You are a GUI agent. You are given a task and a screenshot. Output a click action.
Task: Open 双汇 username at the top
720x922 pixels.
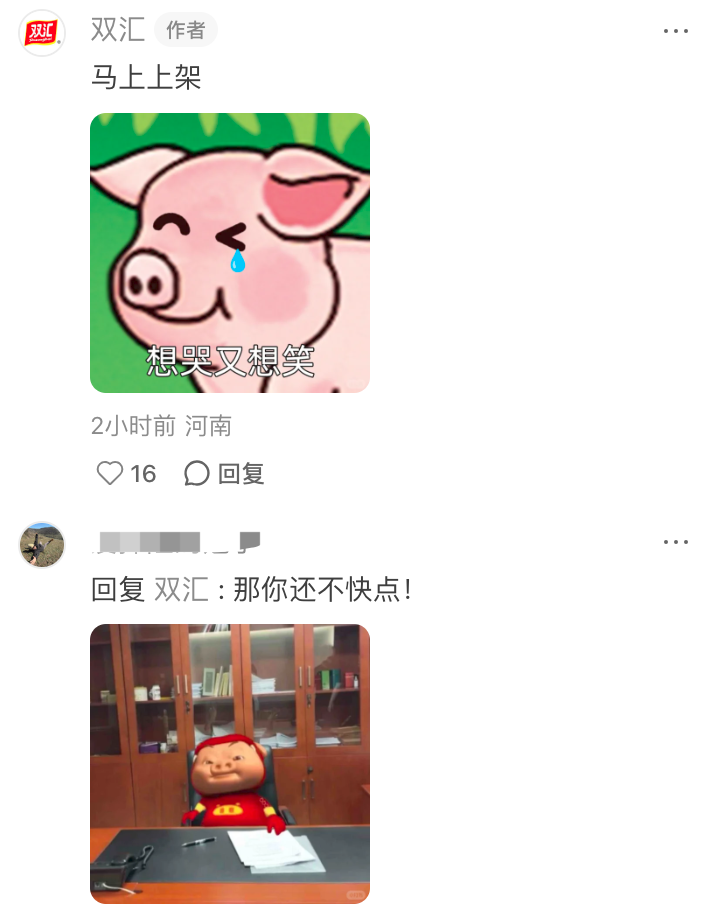pyautogui.click(x=117, y=30)
